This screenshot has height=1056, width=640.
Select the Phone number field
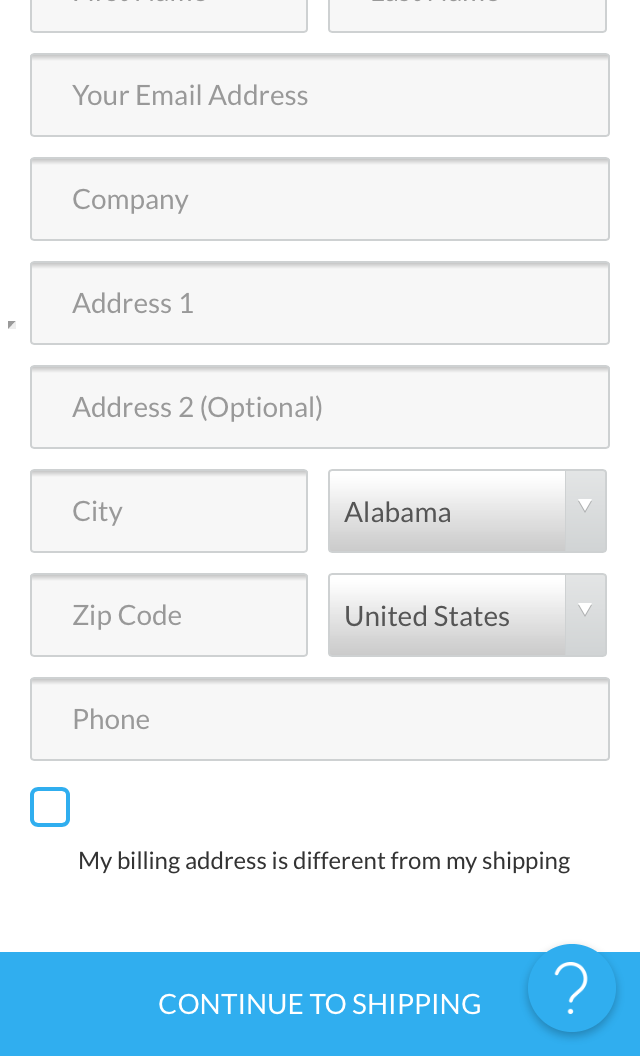click(320, 719)
